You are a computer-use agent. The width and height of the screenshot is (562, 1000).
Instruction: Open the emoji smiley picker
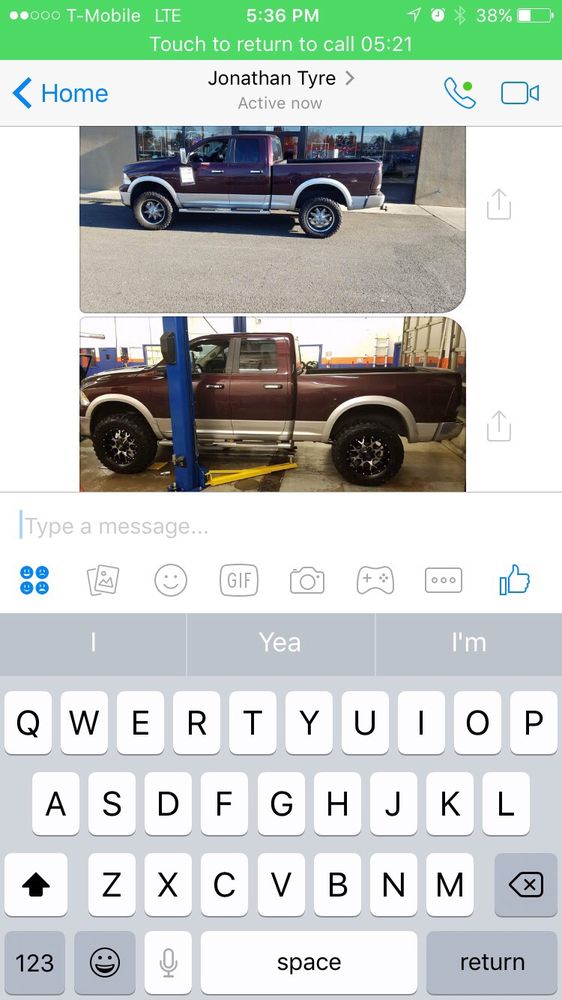171,580
